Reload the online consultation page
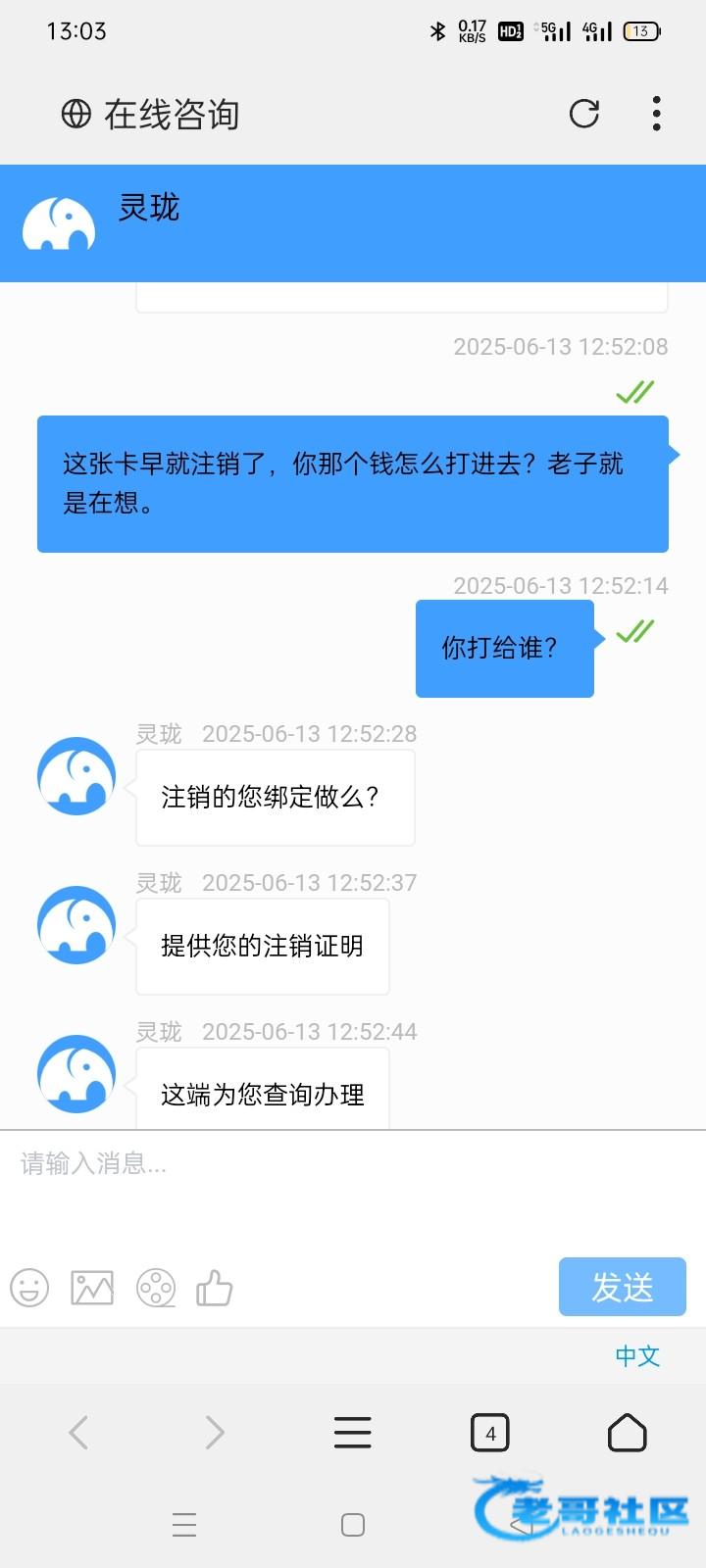The width and height of the screenshot is (706, 1568). [x=584, y=114]
